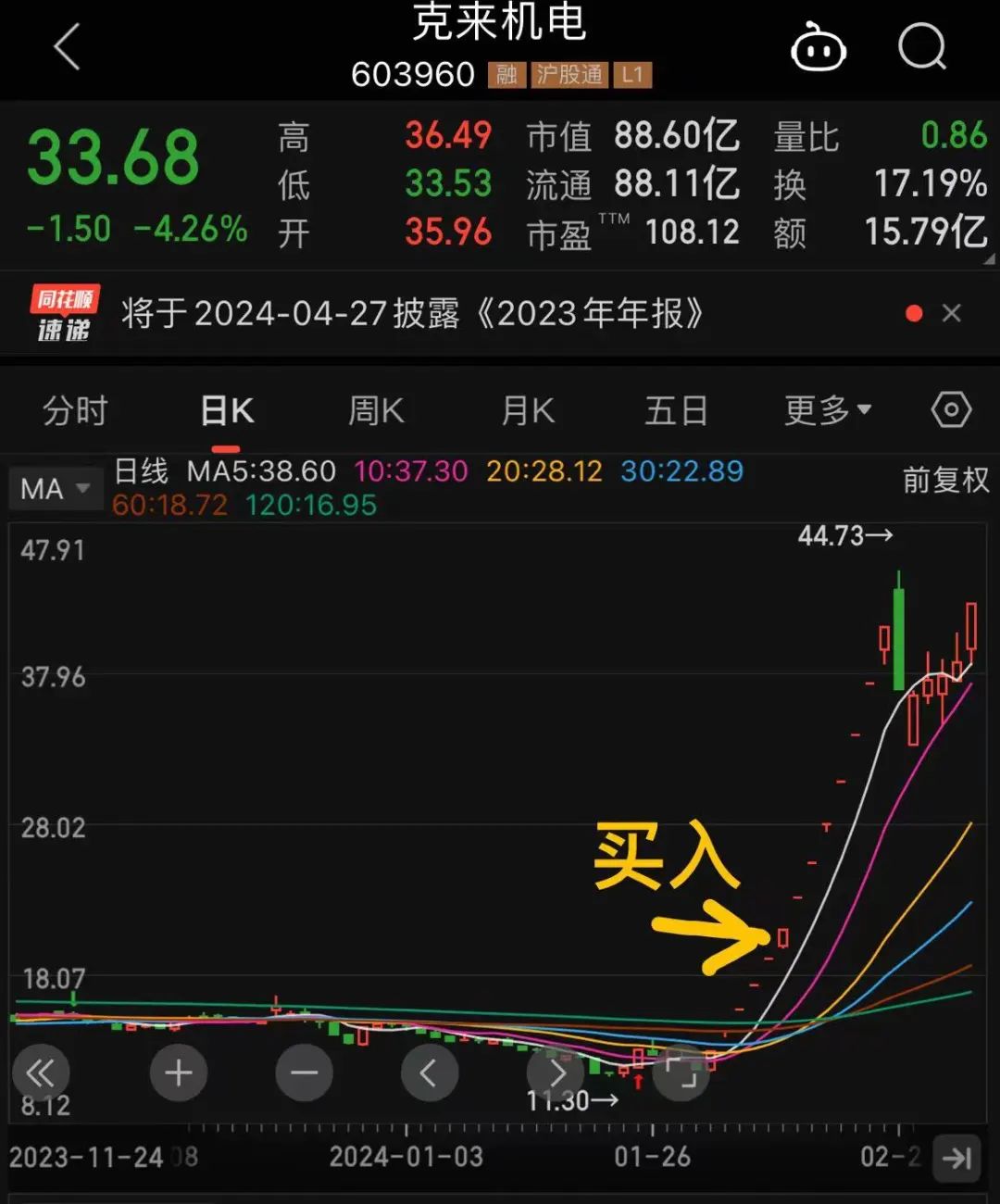Image resolution: width=1000 pixels, height=1204 pixels.
Task: Open the 2023年年报 disclosure notice
Action: 412,314
